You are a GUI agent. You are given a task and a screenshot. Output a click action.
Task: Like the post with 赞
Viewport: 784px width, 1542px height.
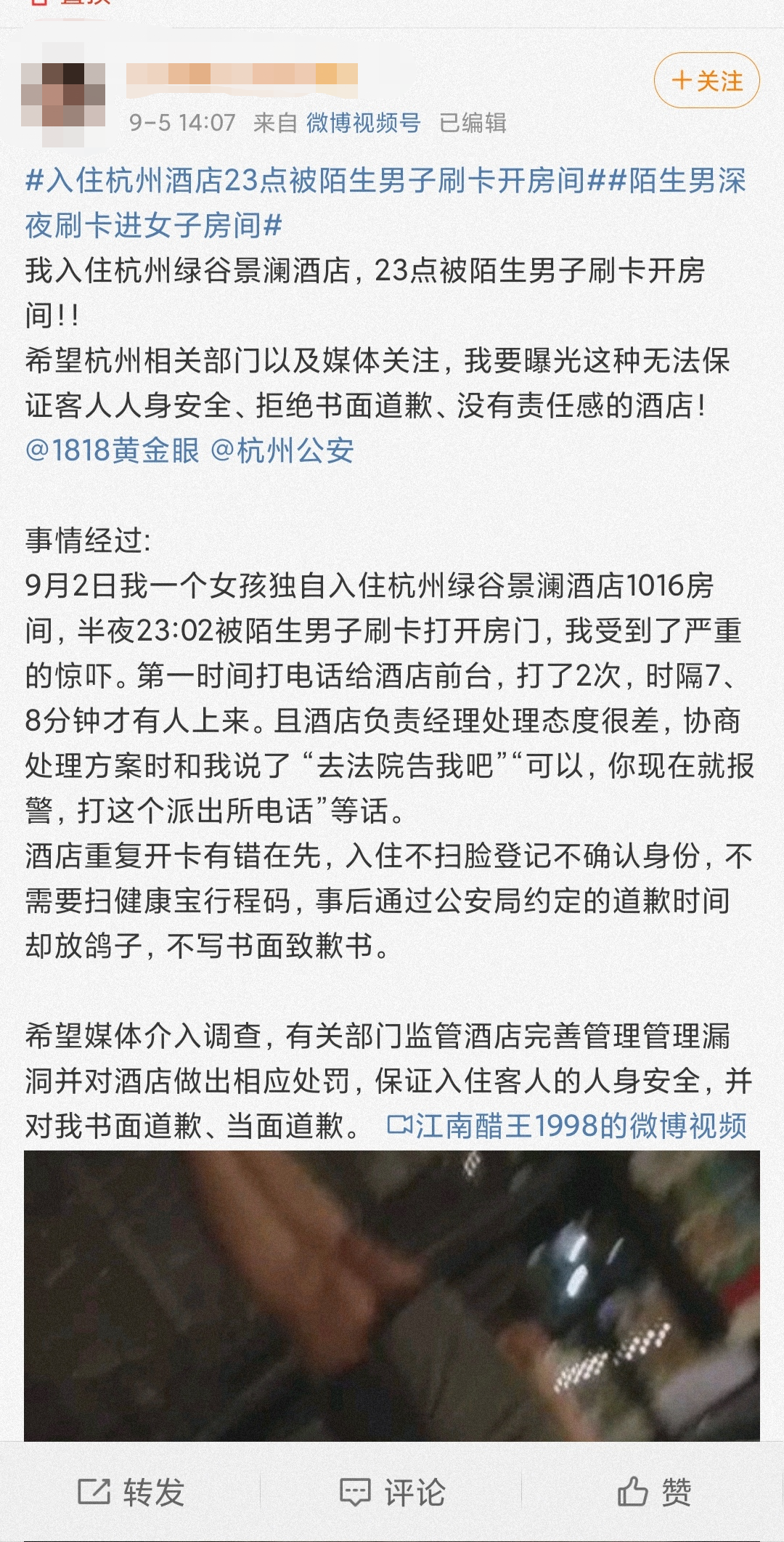pyautogui.click(x=654, y=1492)
